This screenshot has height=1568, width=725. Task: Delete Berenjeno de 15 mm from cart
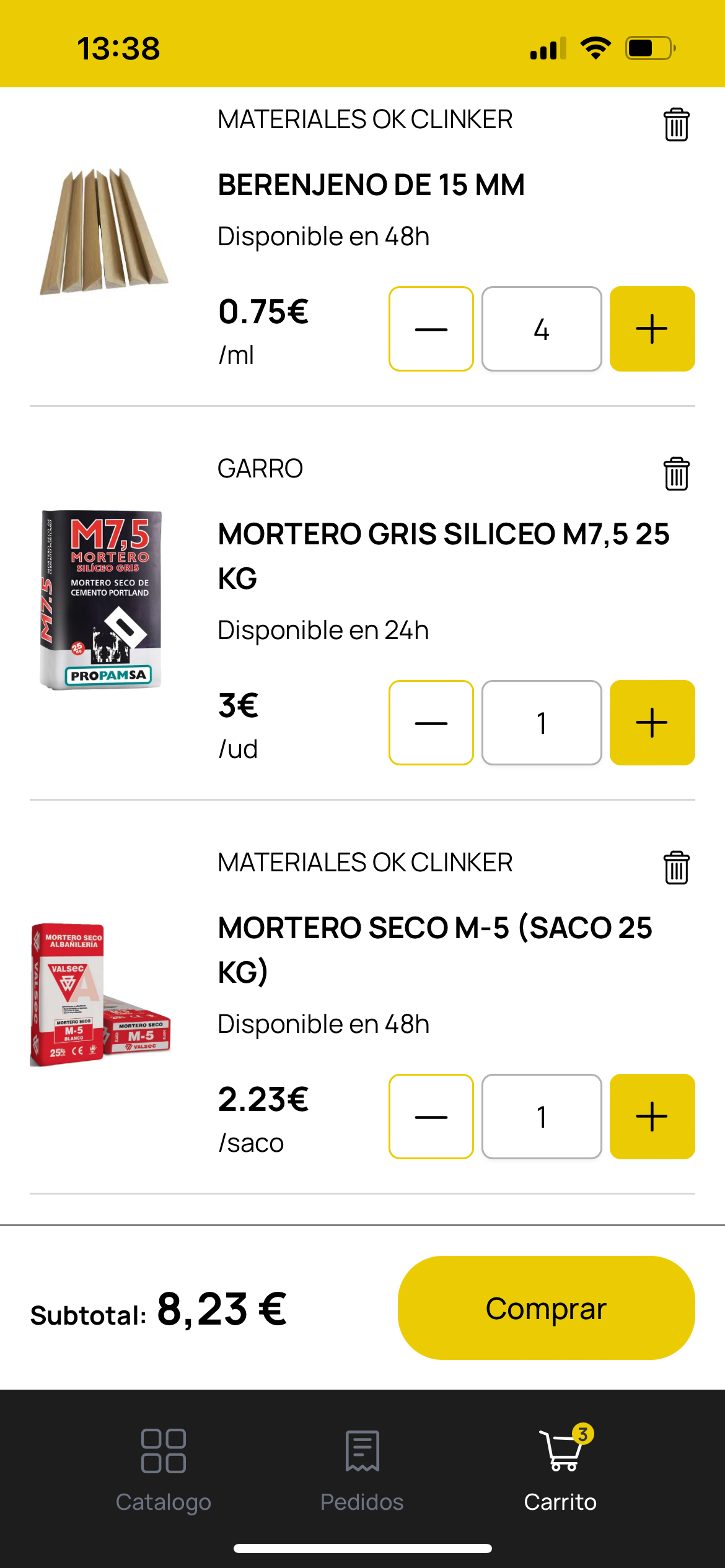coord(676,124)
